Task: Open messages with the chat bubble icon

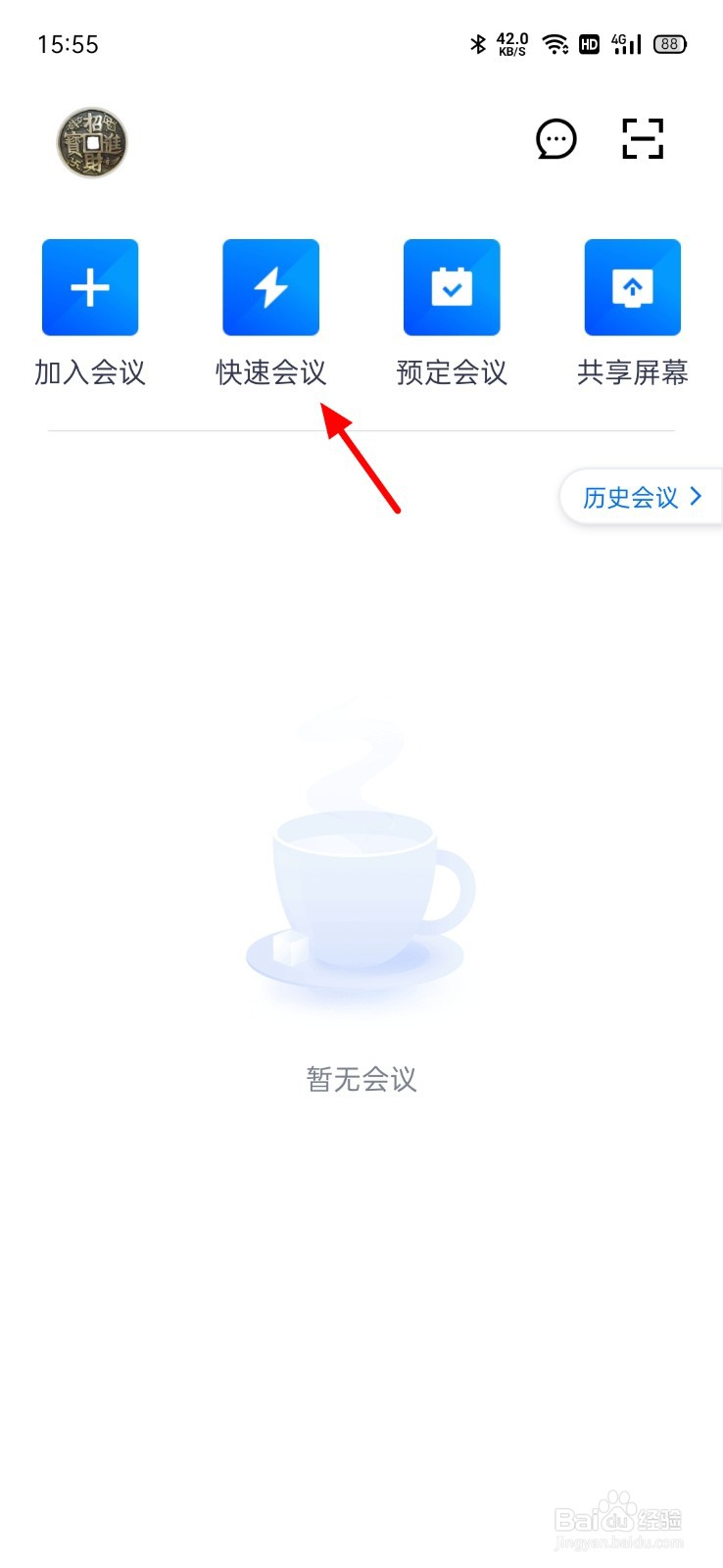Action: (x=555, y=139)
